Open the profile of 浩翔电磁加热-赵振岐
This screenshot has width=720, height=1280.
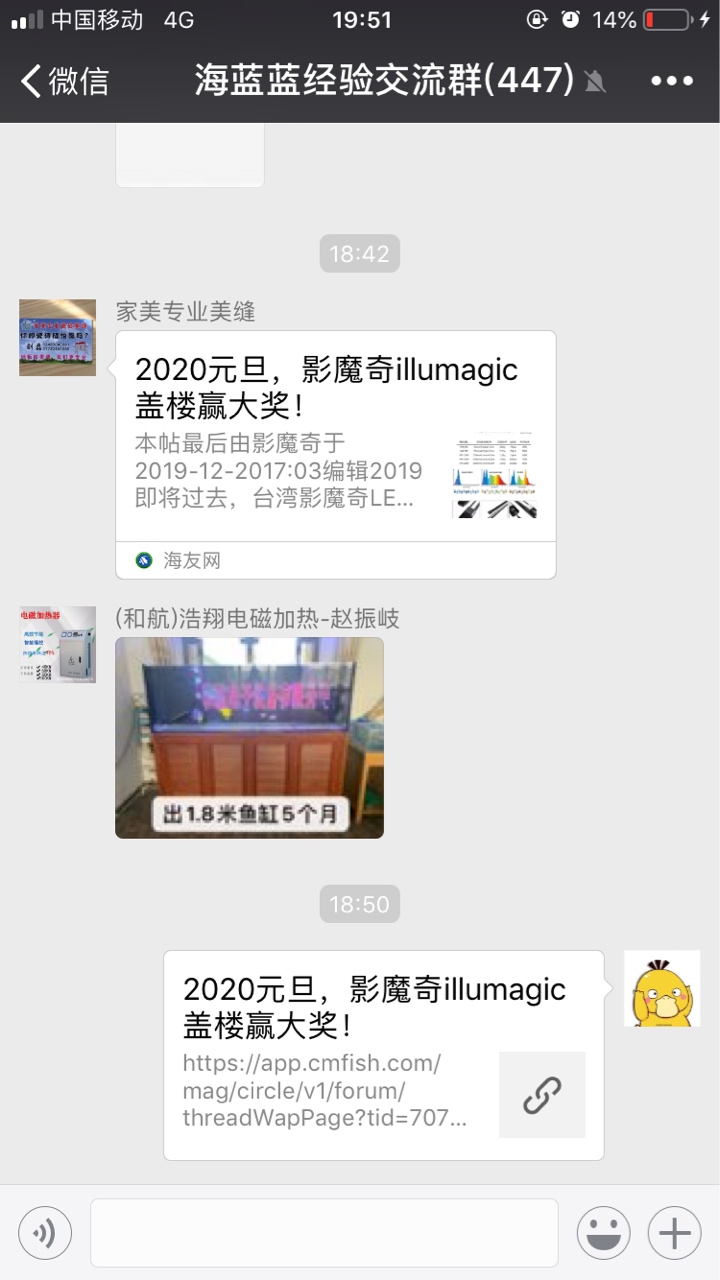57,644
